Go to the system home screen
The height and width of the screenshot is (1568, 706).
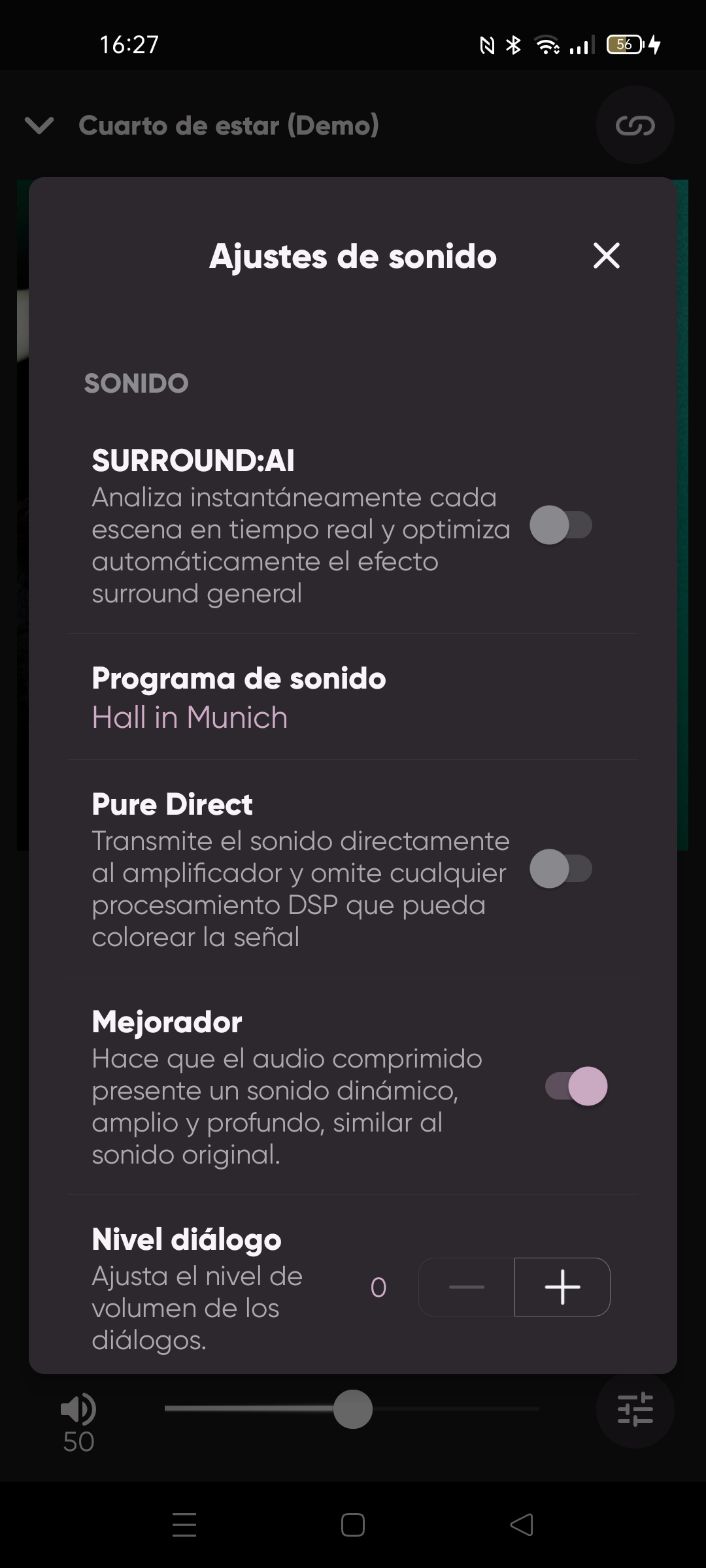(353, 1525)
